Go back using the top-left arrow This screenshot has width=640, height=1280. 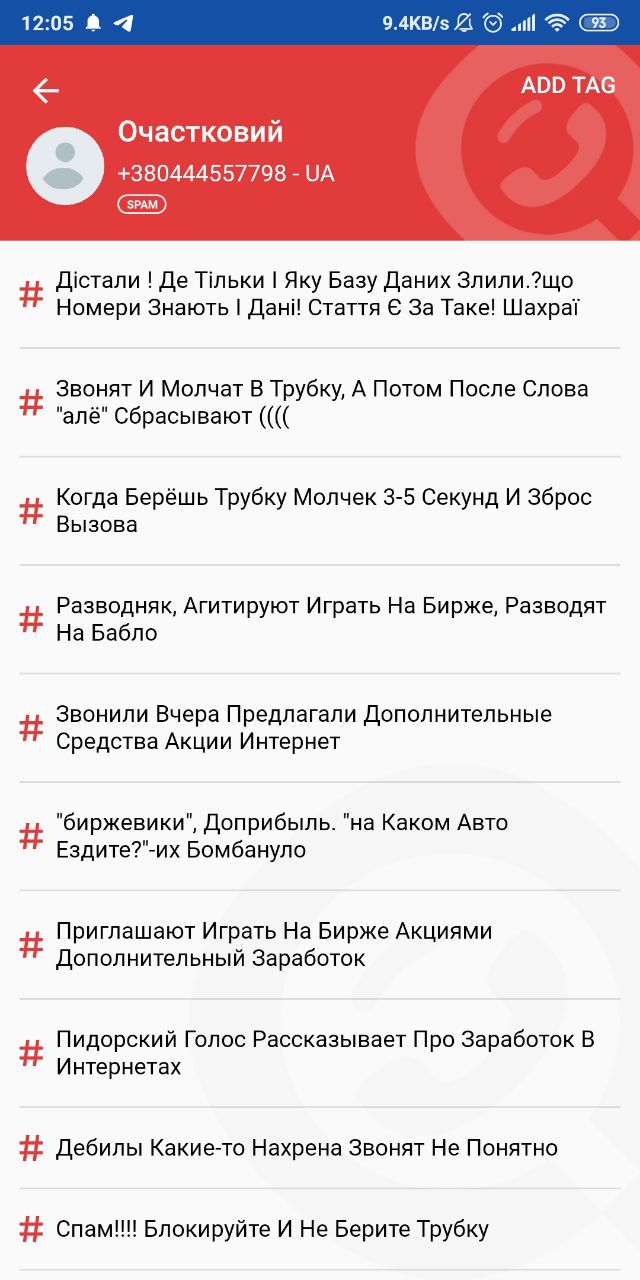coord(46,91)
